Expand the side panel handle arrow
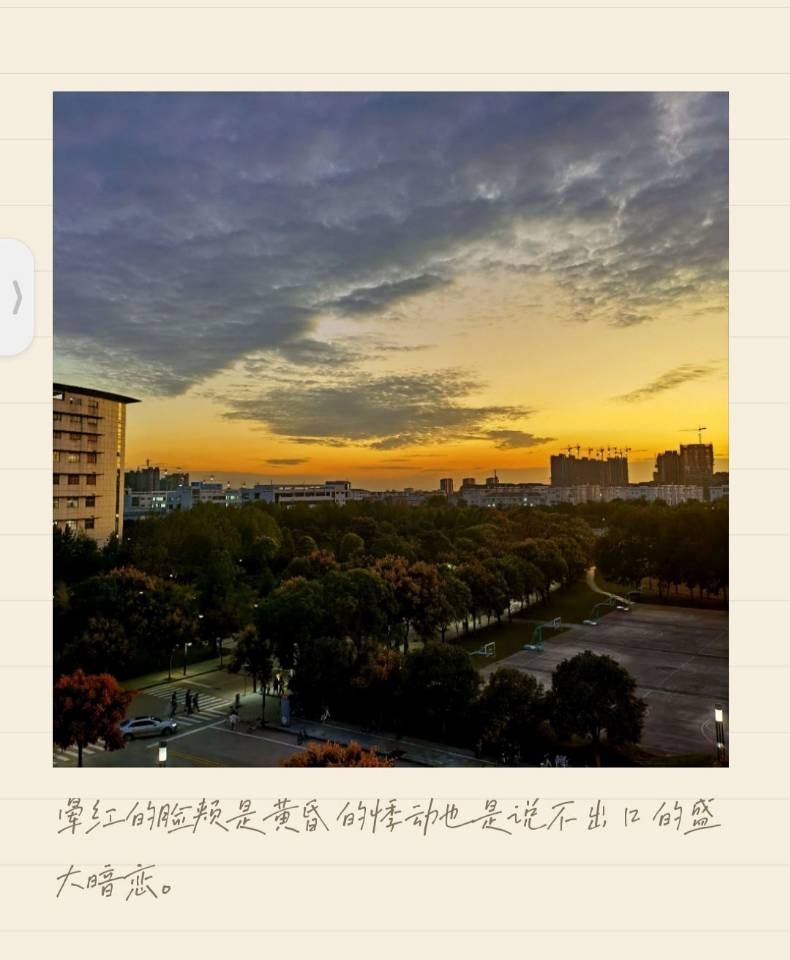 pyautogui.click(x=16, y=297)
